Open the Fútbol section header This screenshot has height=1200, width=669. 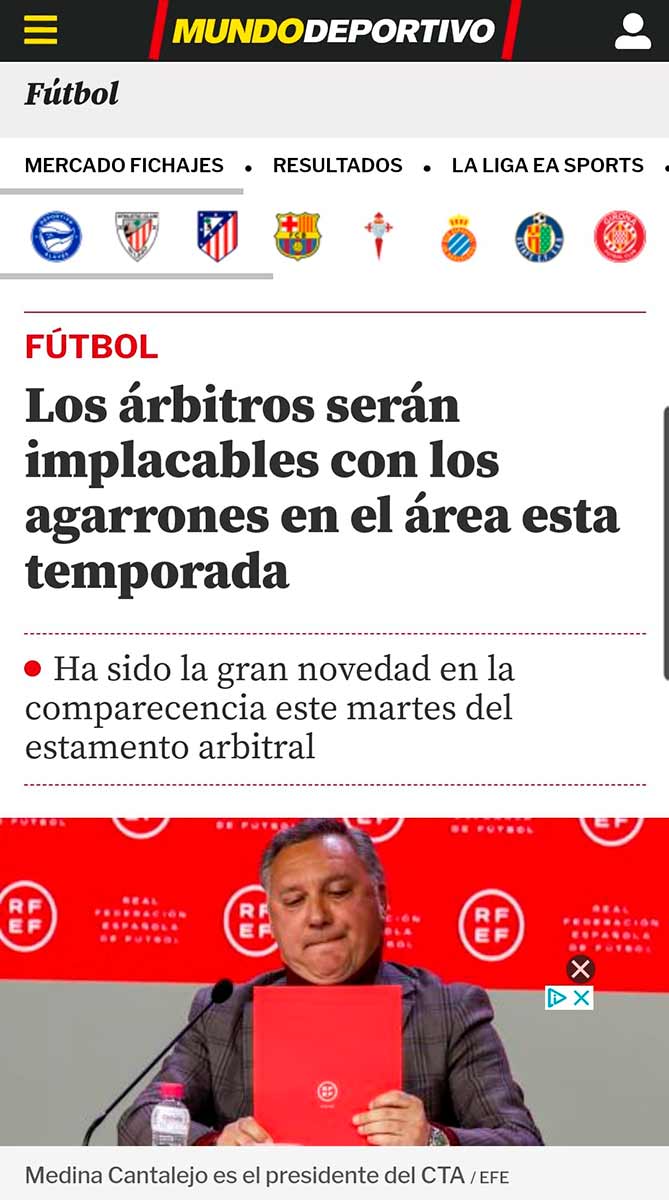(x=71, y=94)
